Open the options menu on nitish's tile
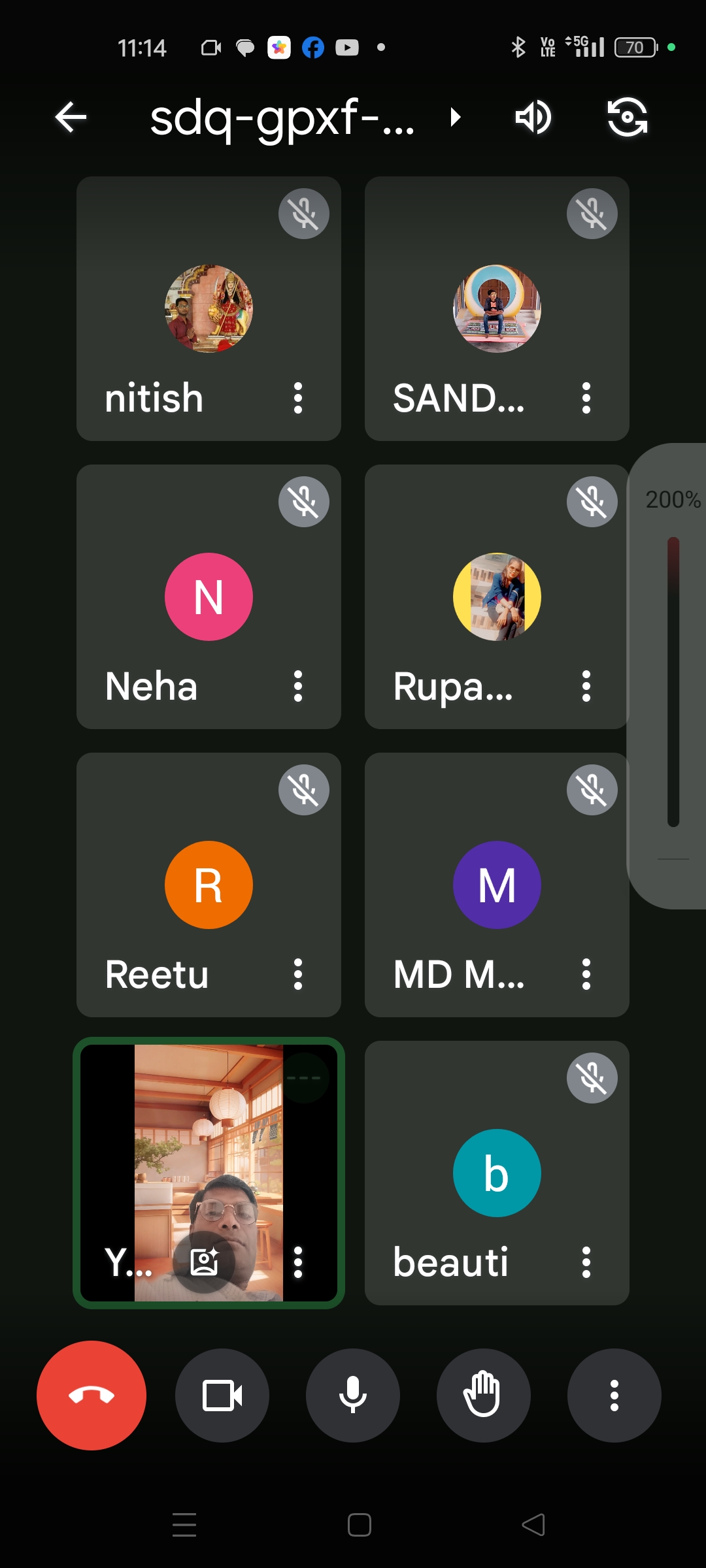706x1568 pixels. click(298, 398)
